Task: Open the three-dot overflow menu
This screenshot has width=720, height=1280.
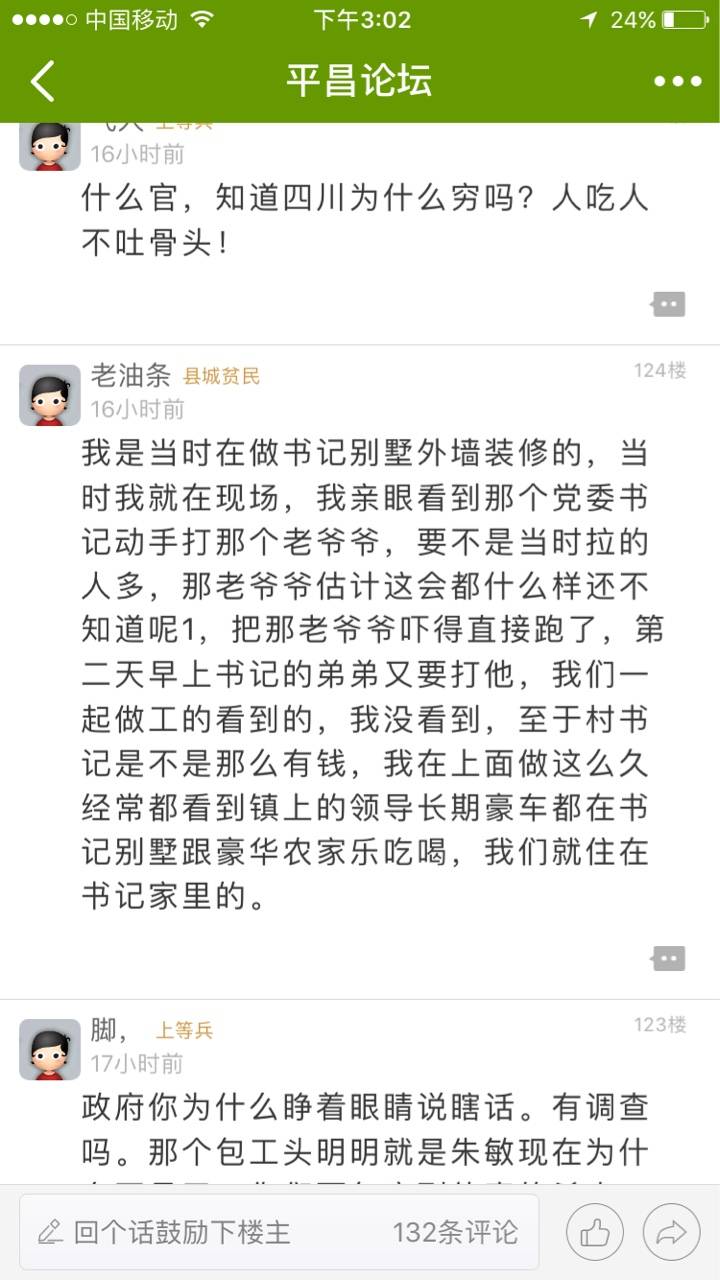Action: (677, 81)
